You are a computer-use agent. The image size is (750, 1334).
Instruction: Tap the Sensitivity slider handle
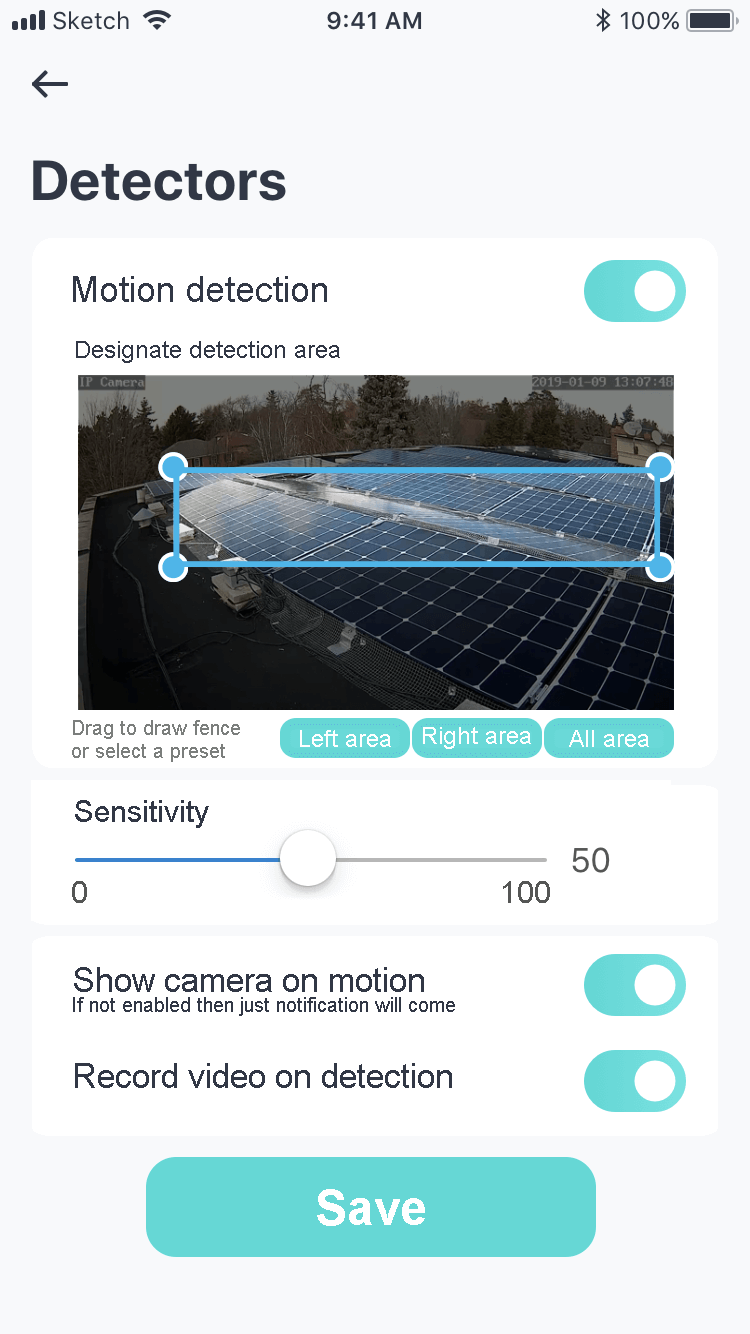307,858
